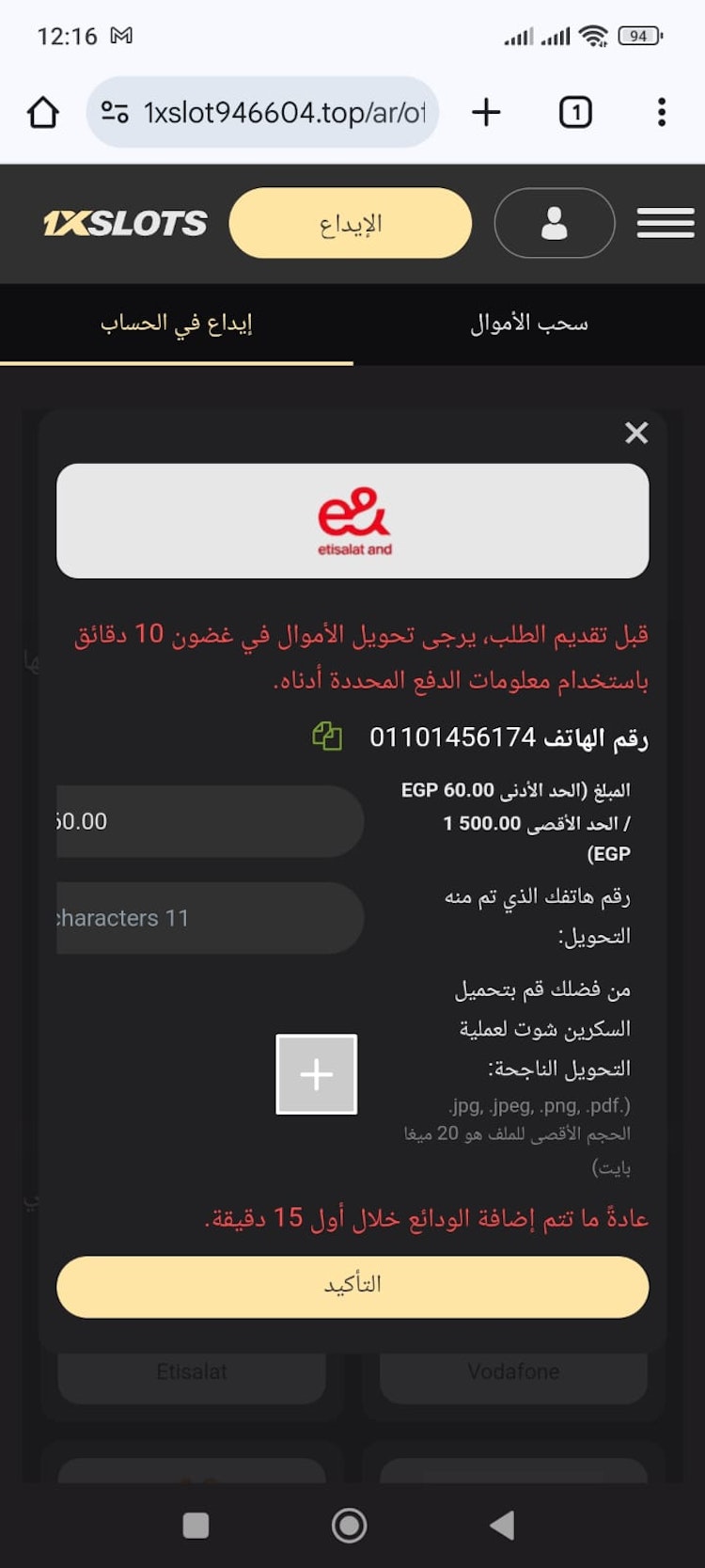
Task: Tap the site settings icon in the address bar
Action: click(113, 111)
